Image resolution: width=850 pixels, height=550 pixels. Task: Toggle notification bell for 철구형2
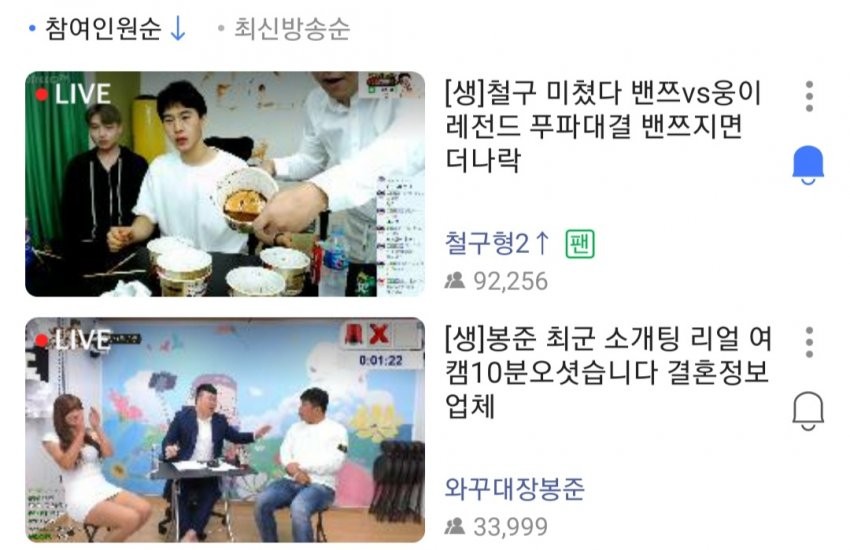click(x=808, y=163)
